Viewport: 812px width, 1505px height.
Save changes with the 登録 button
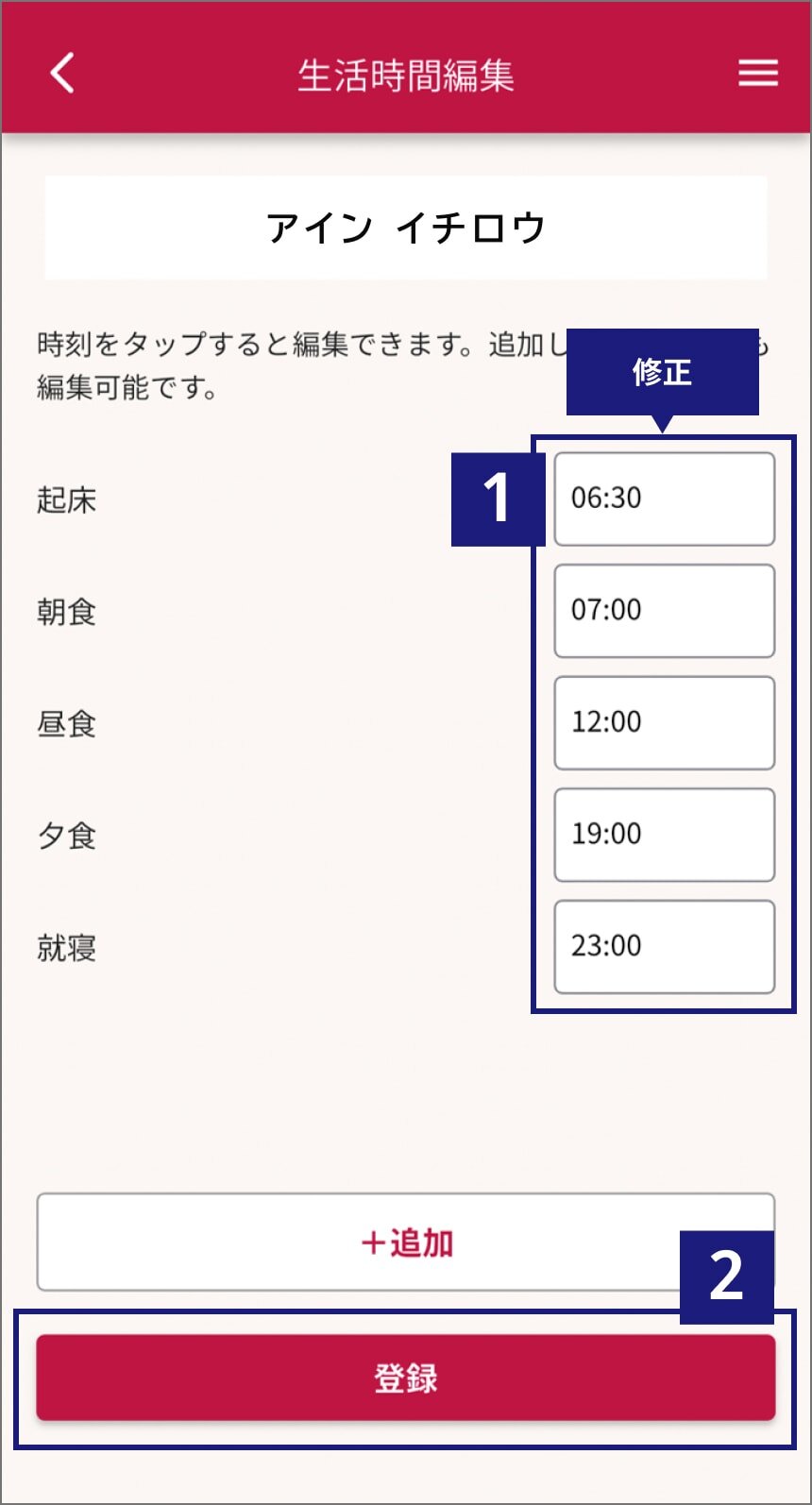[x=406, y=1378]
